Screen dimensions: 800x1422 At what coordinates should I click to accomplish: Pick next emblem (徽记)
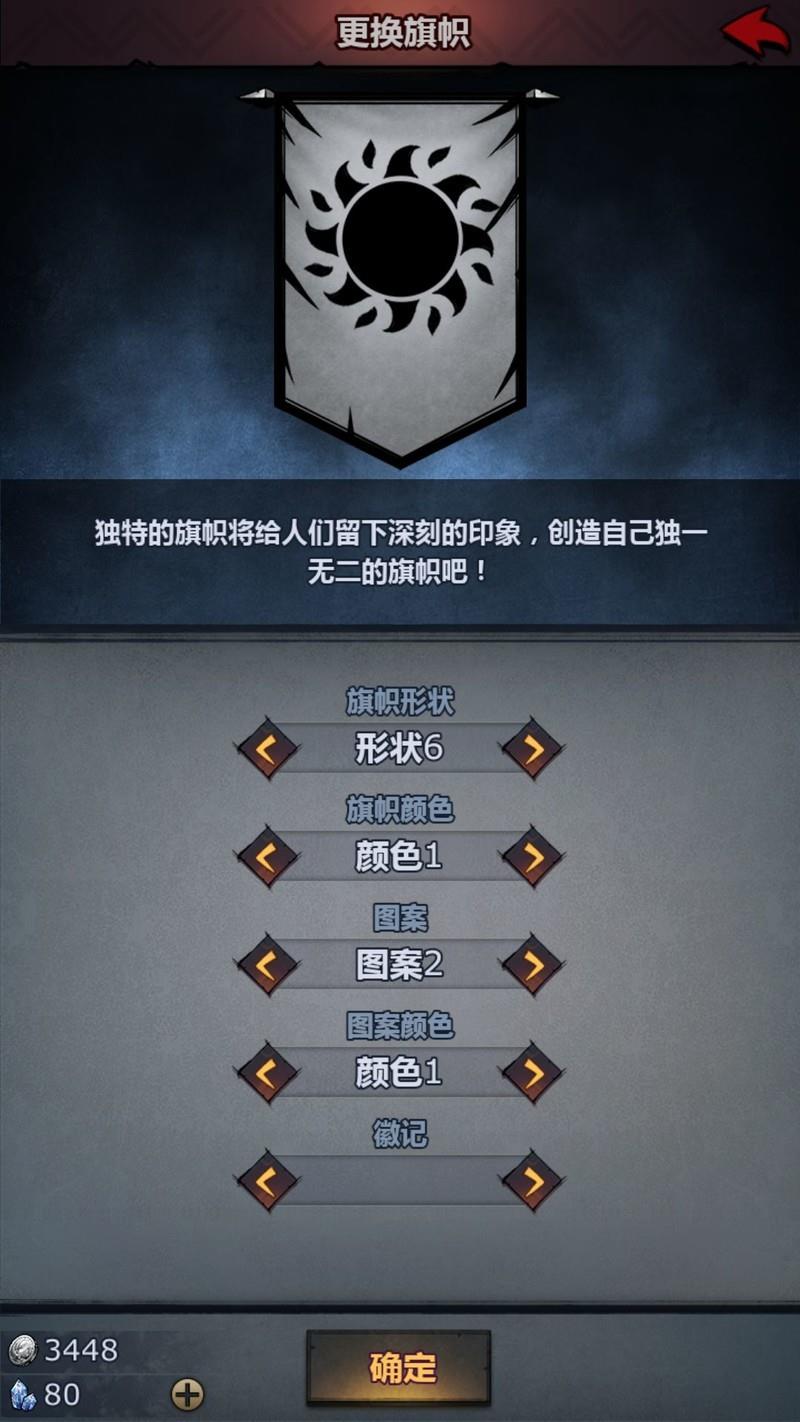532,1181
